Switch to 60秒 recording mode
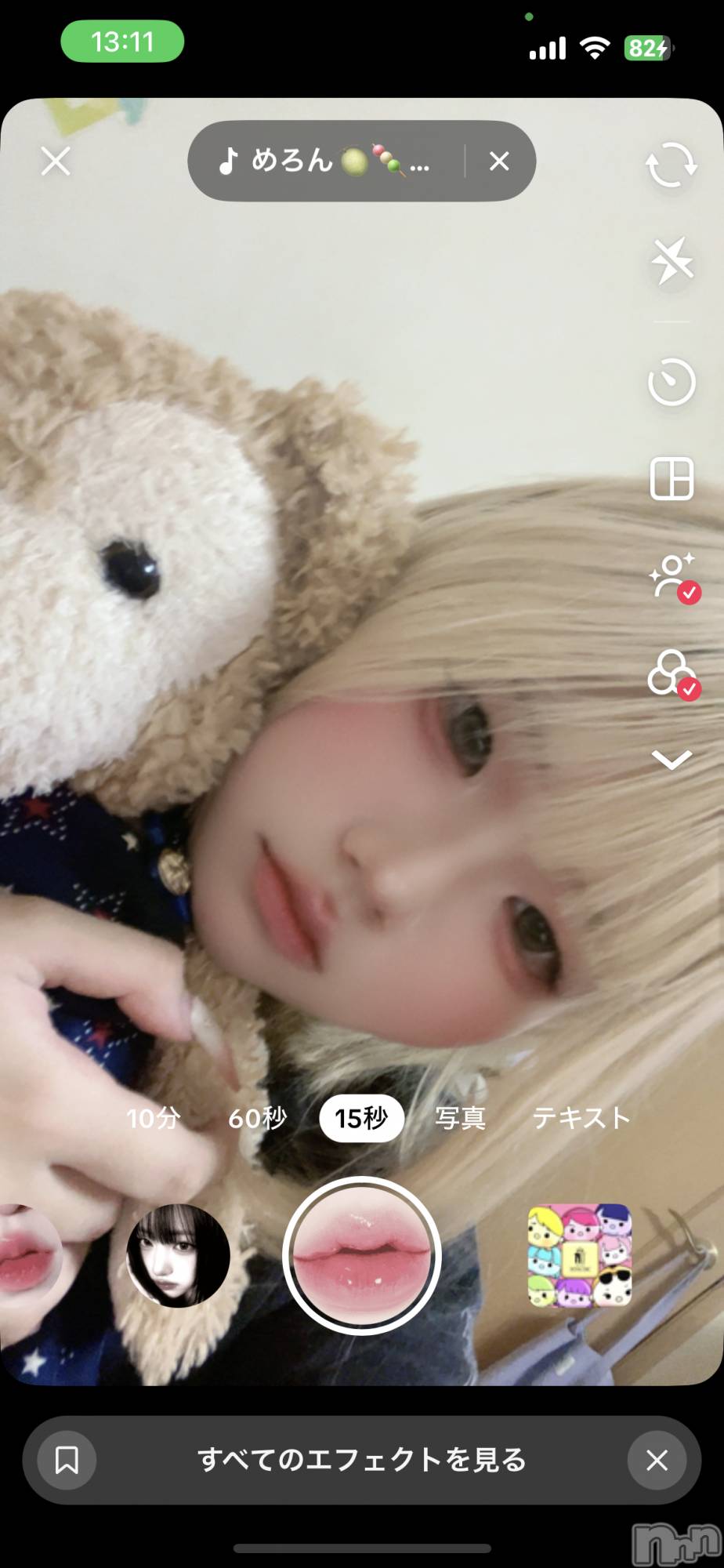The height and width of the screenshot is (1568, 724). click(257, 1118)
